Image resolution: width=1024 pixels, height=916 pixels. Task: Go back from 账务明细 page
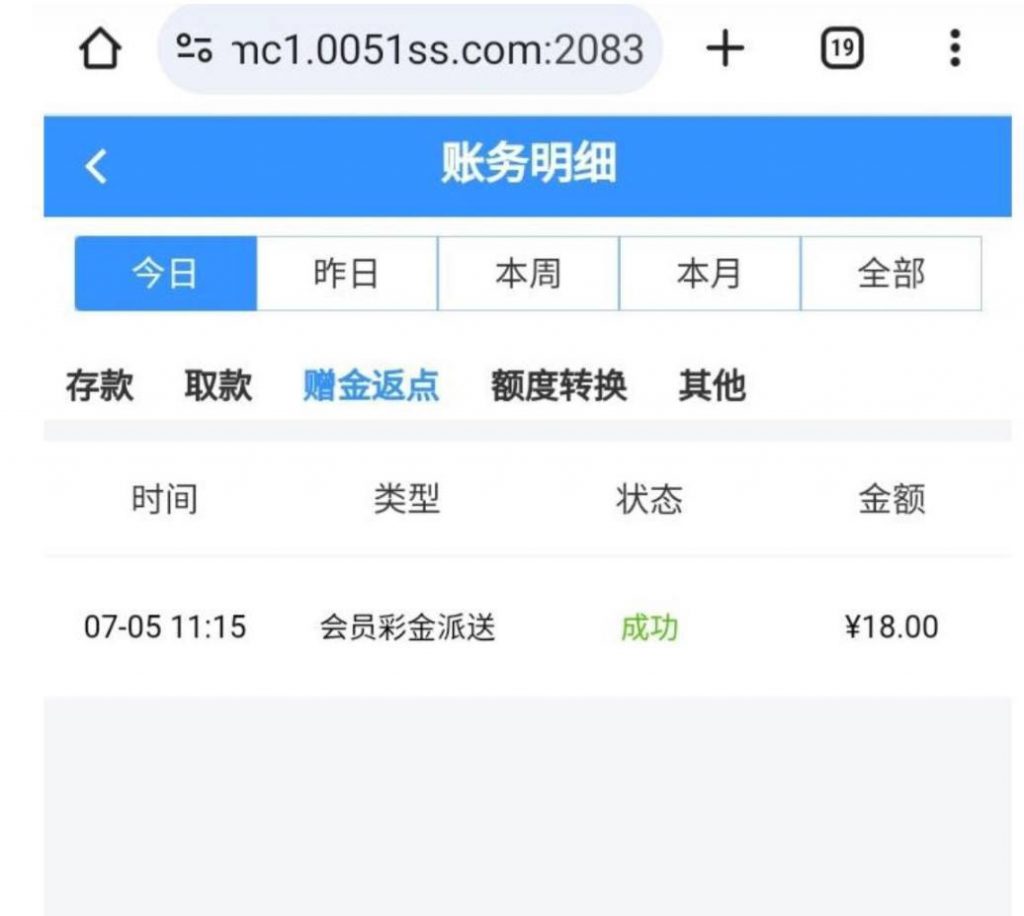point(96,166)
